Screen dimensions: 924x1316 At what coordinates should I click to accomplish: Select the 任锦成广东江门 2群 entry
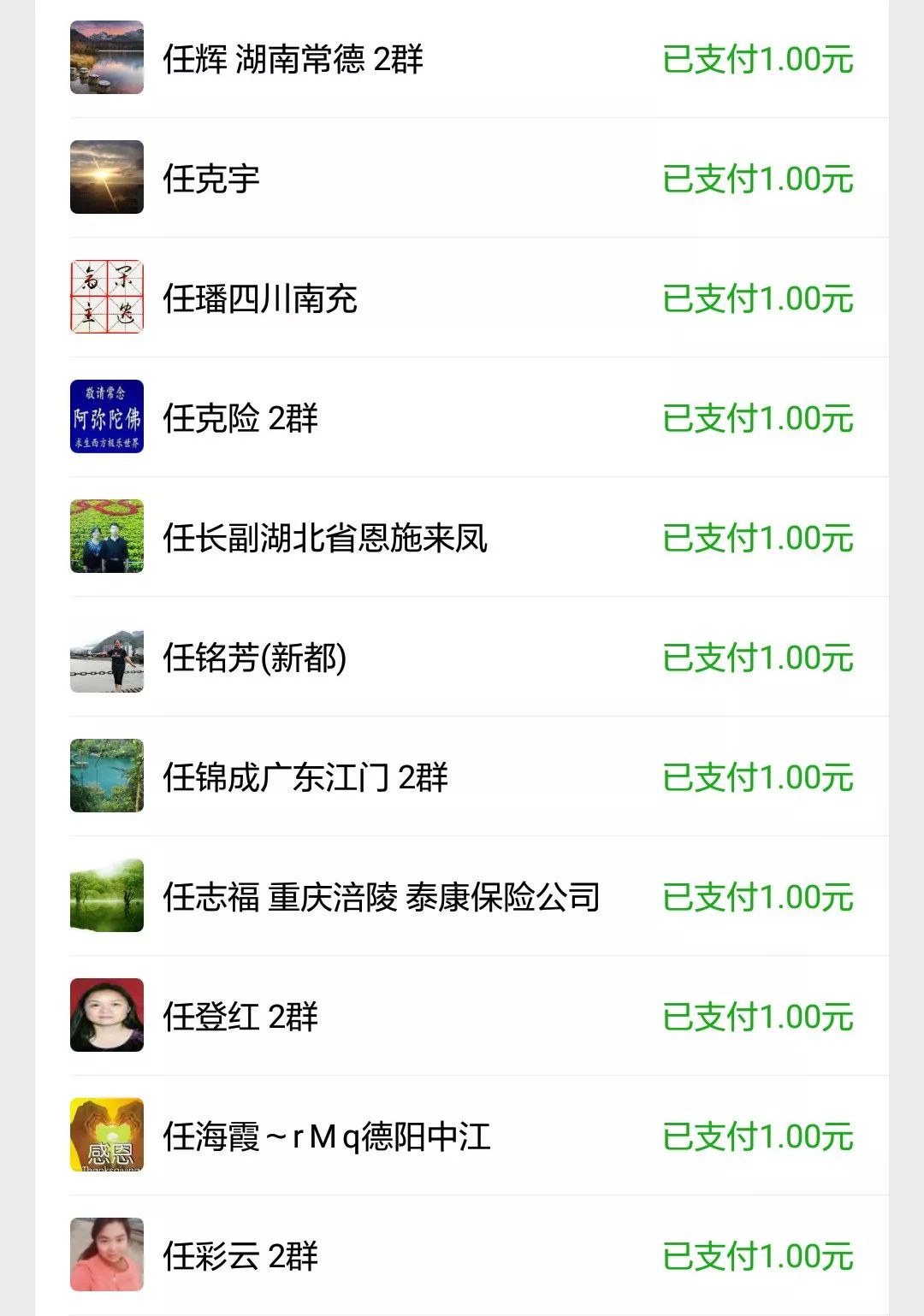coord(305,777)
